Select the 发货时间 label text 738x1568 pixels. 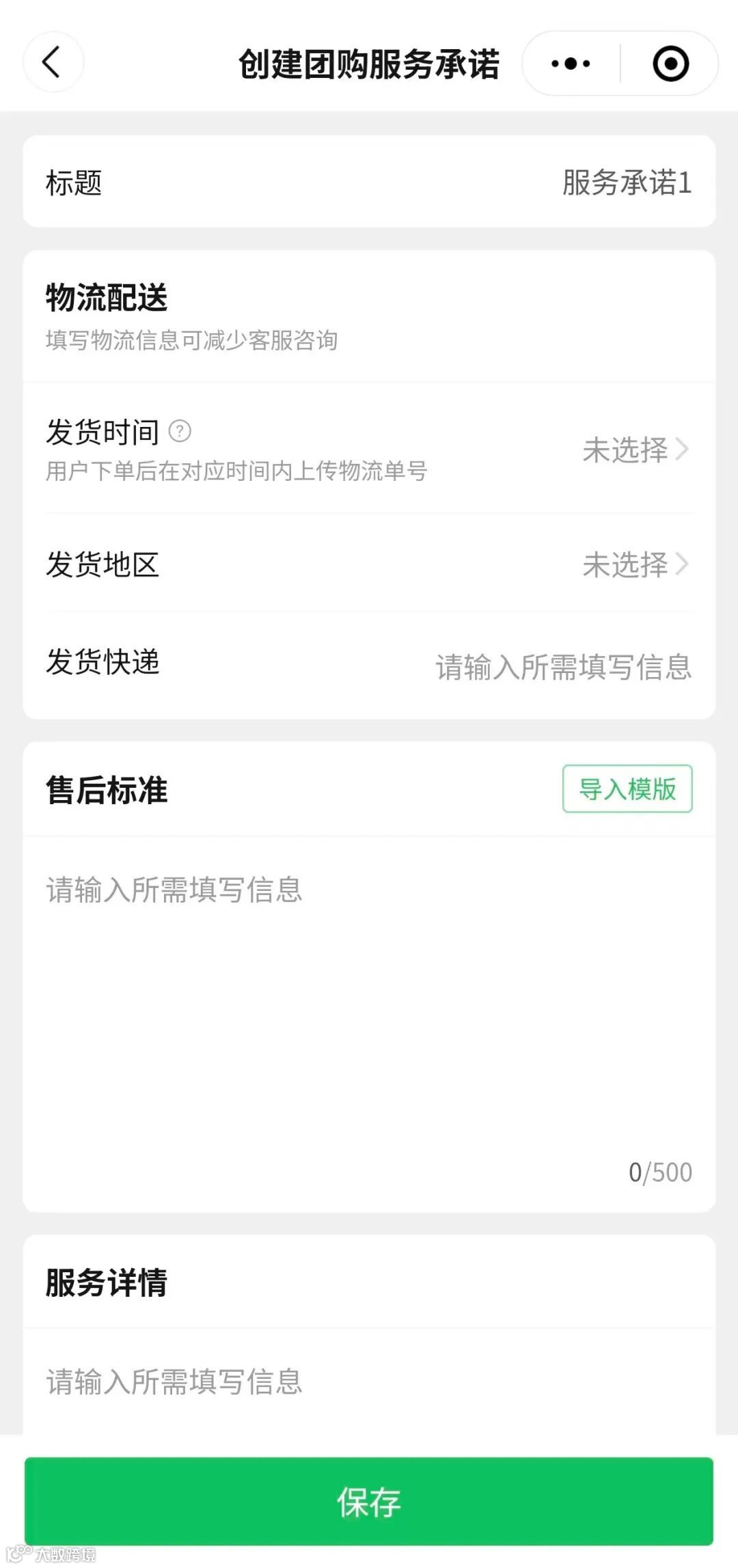click(x=101, y=431)
